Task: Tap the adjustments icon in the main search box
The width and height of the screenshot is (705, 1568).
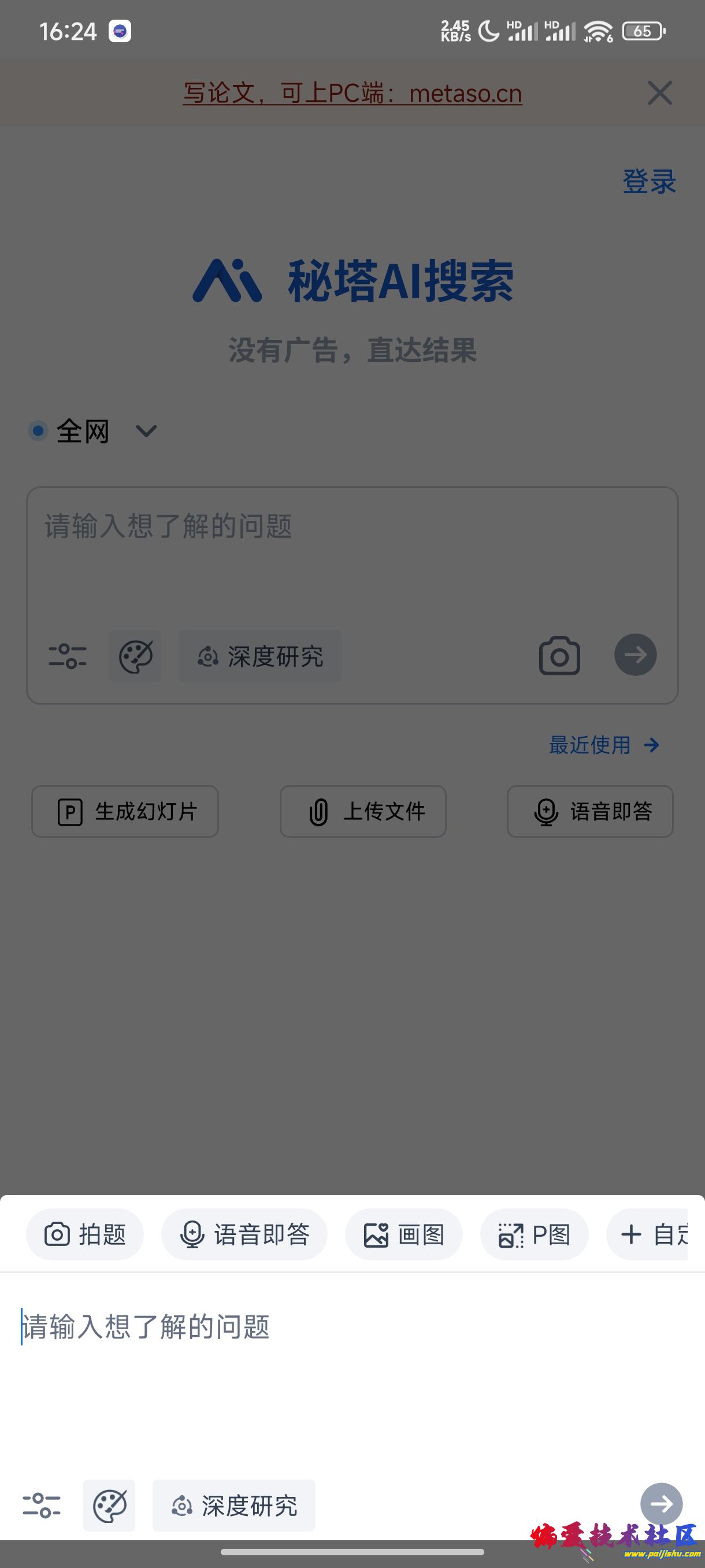Action: pos(68,656)
